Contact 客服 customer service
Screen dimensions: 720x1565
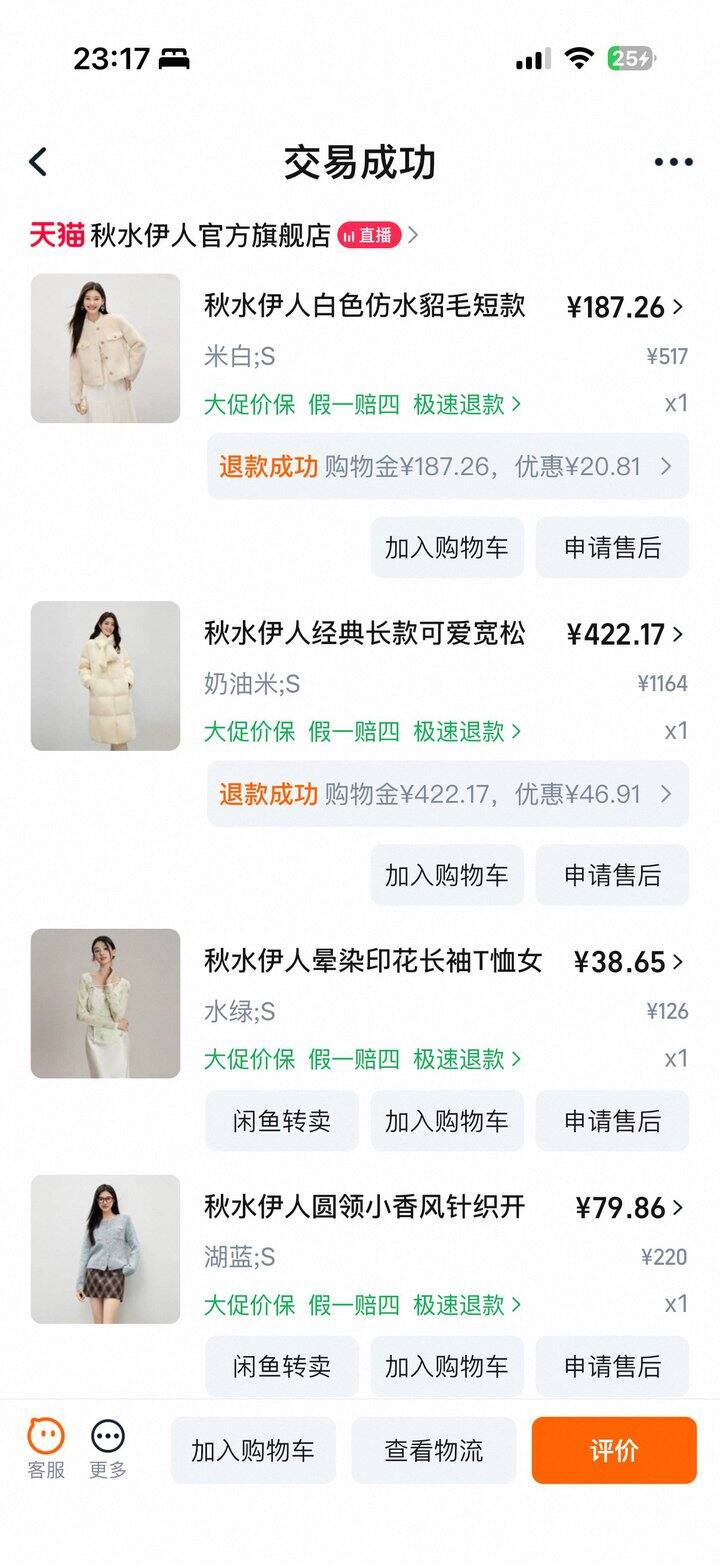click(46, 1449)
